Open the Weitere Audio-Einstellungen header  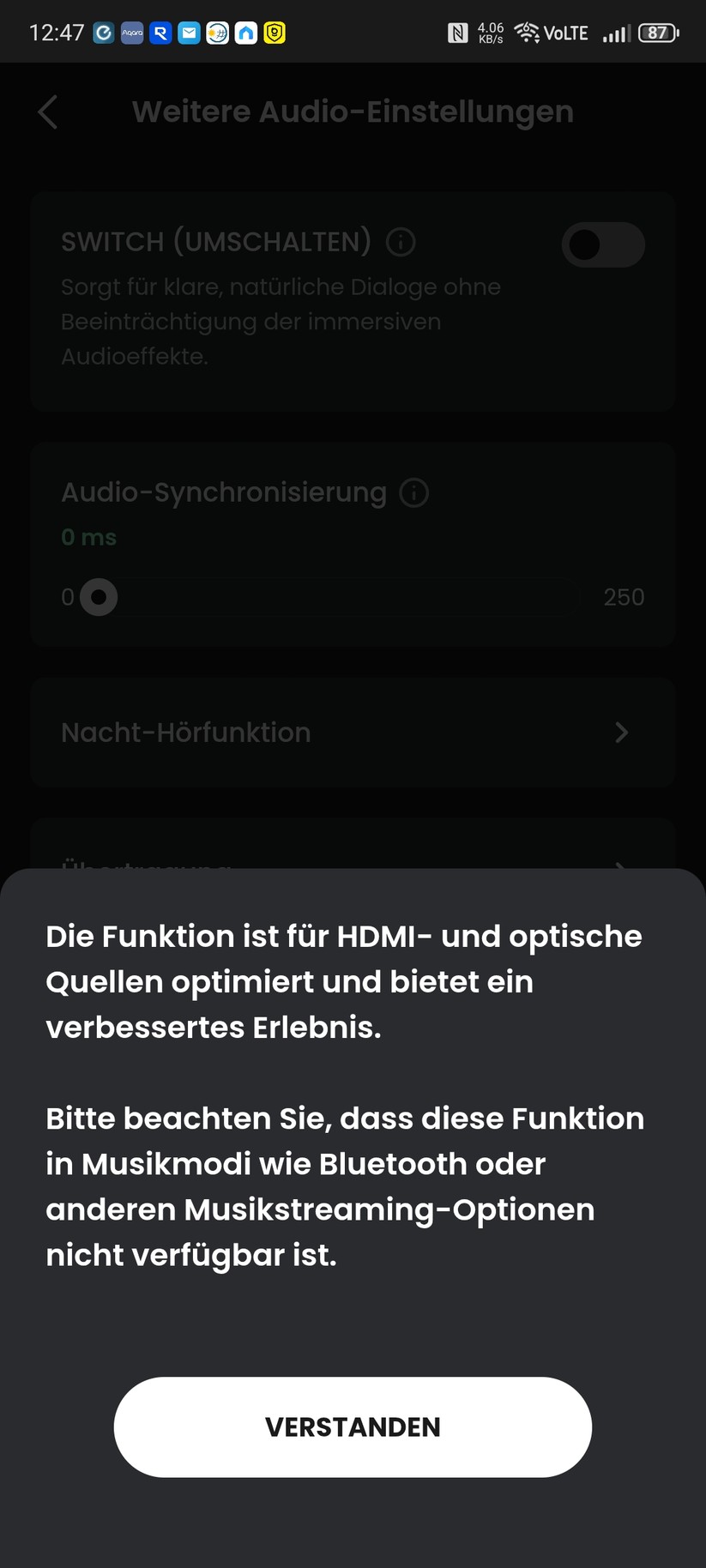coord(353,112)
